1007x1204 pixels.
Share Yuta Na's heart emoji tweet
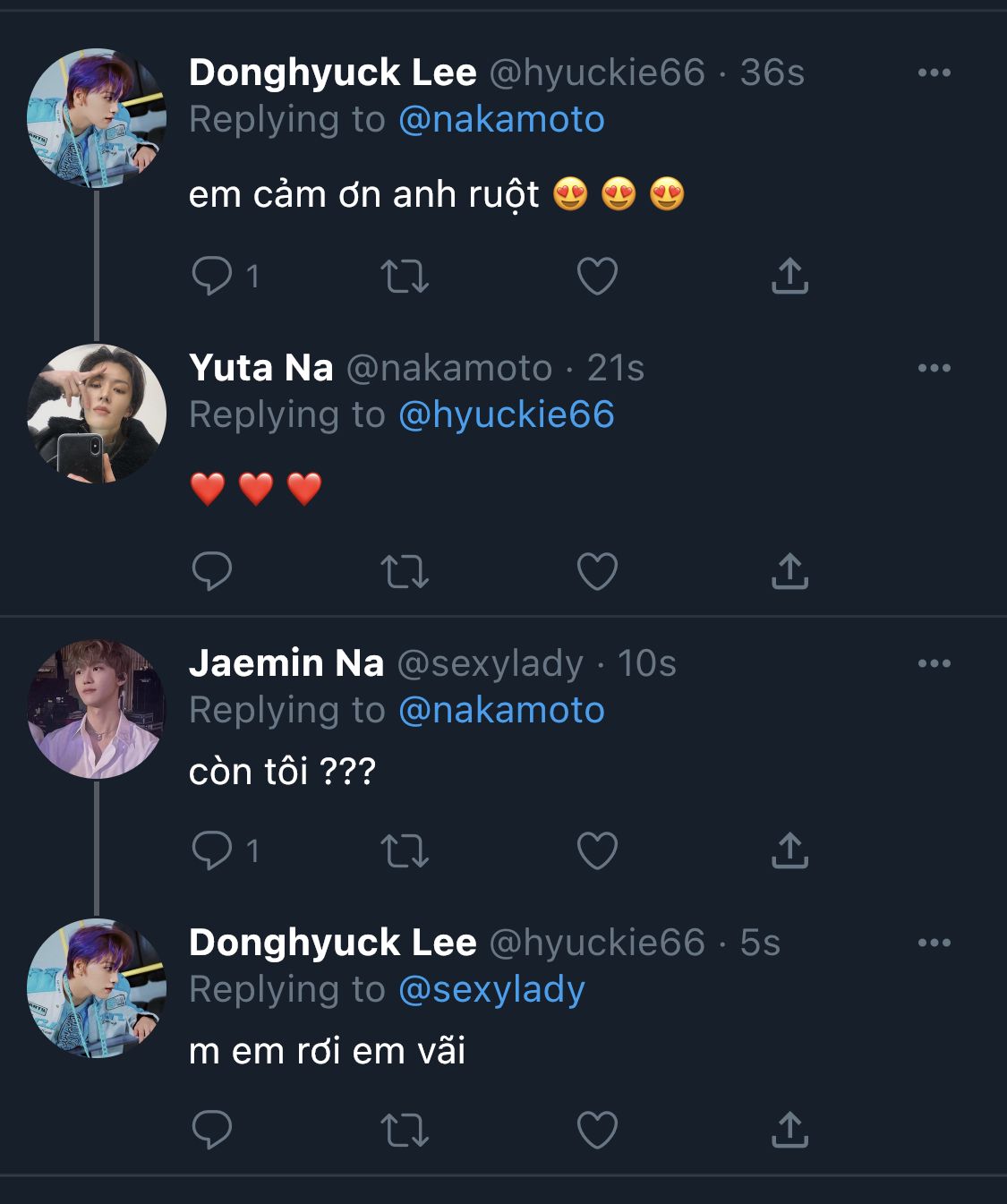click(789, 571)
